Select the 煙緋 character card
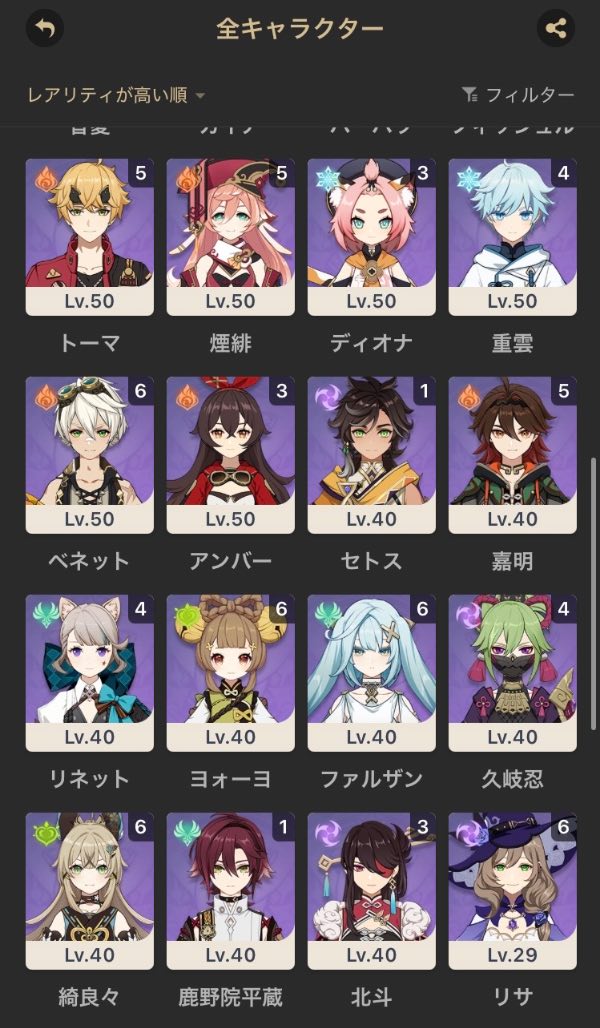Viewport: 600px width, 1028px height. 230,237
